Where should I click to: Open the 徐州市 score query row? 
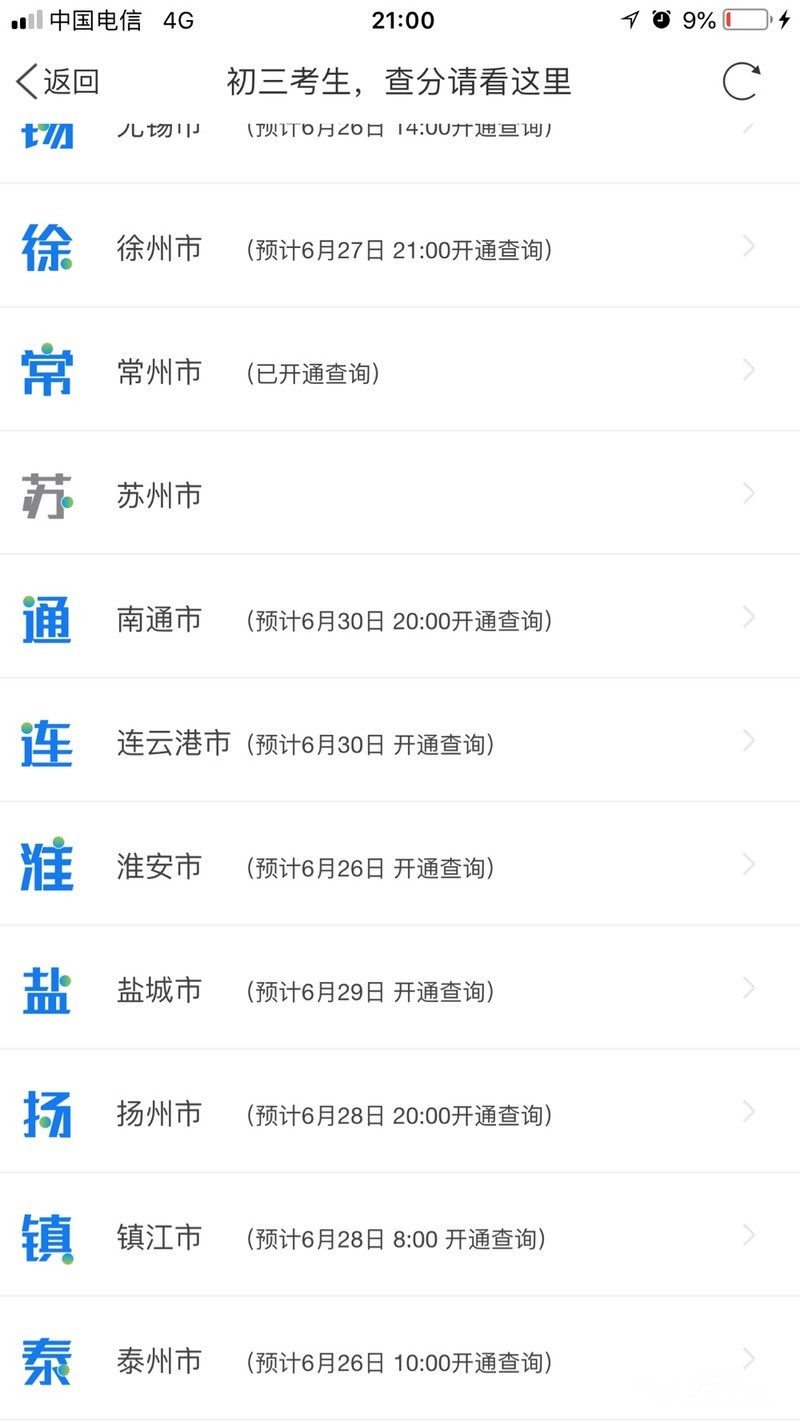(400, 248)
